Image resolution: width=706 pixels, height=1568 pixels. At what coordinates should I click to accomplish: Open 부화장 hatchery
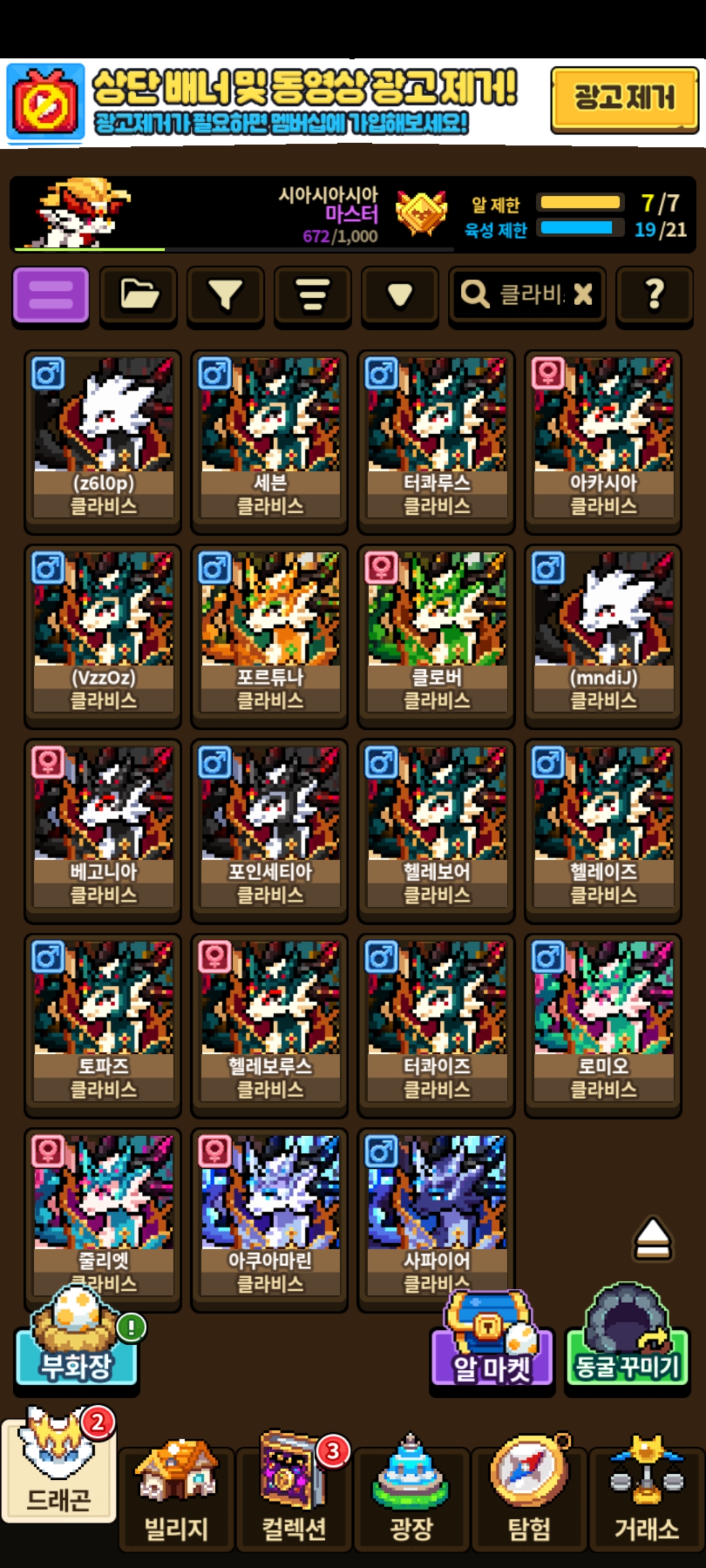tap(76, 1347)
